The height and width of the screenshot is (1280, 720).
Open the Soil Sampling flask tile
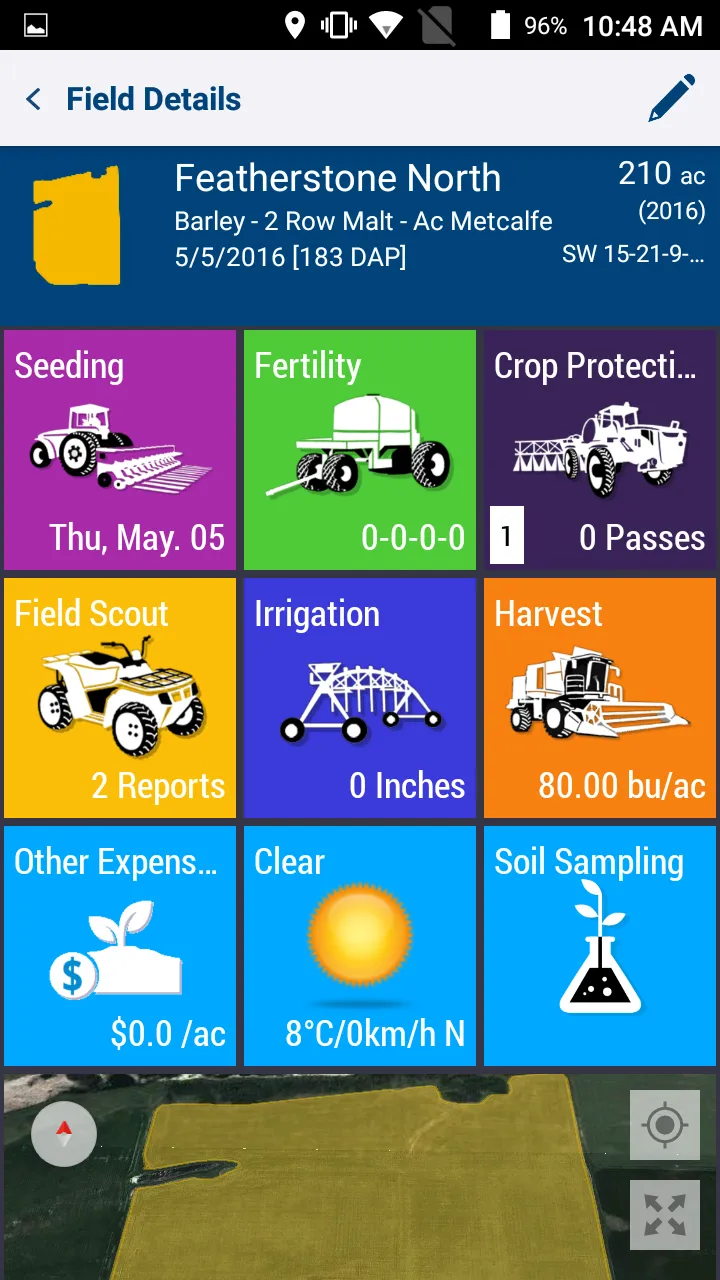point(599,945)
